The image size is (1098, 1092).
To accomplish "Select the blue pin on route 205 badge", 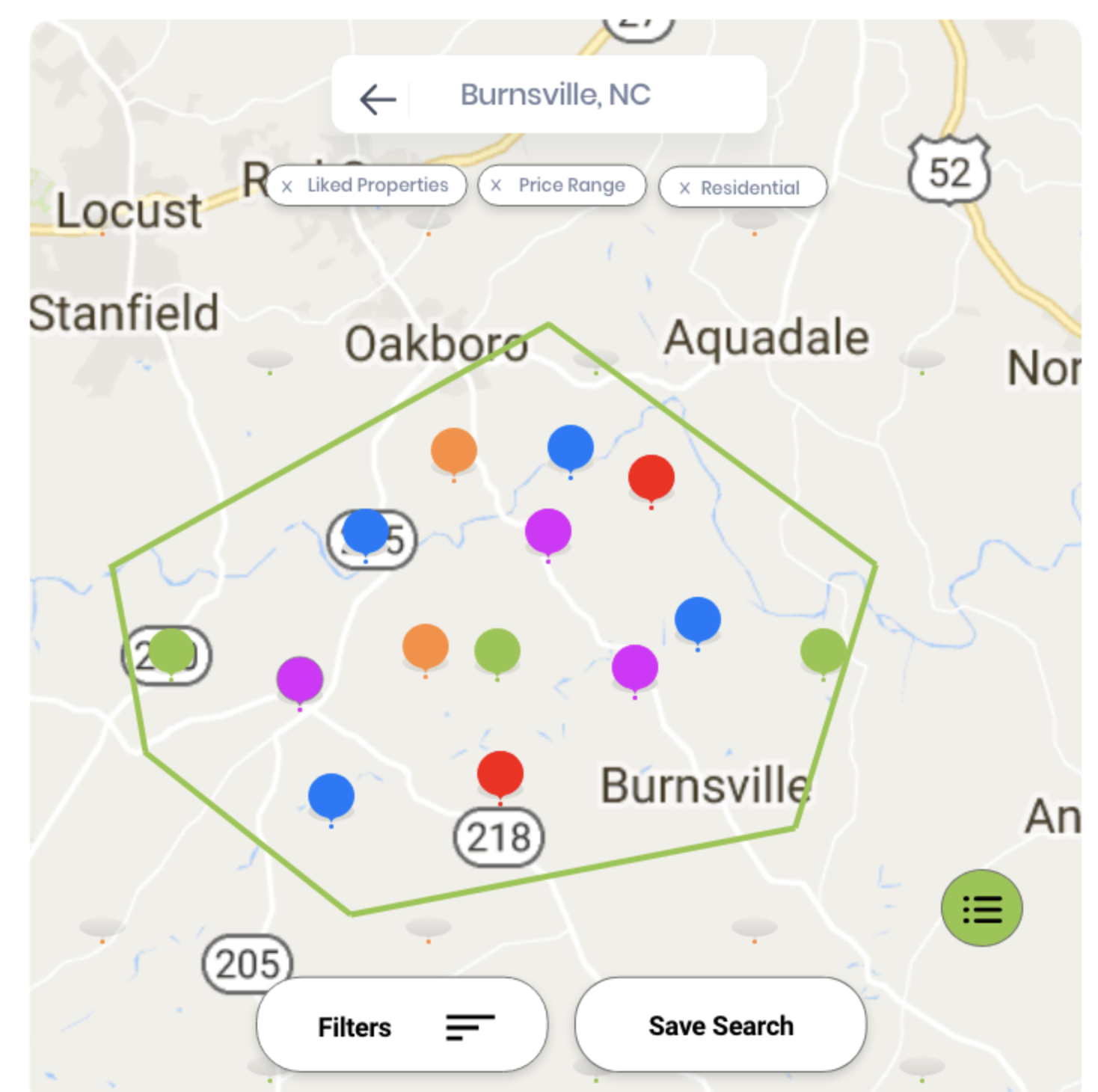I will (x=365, y=532).
